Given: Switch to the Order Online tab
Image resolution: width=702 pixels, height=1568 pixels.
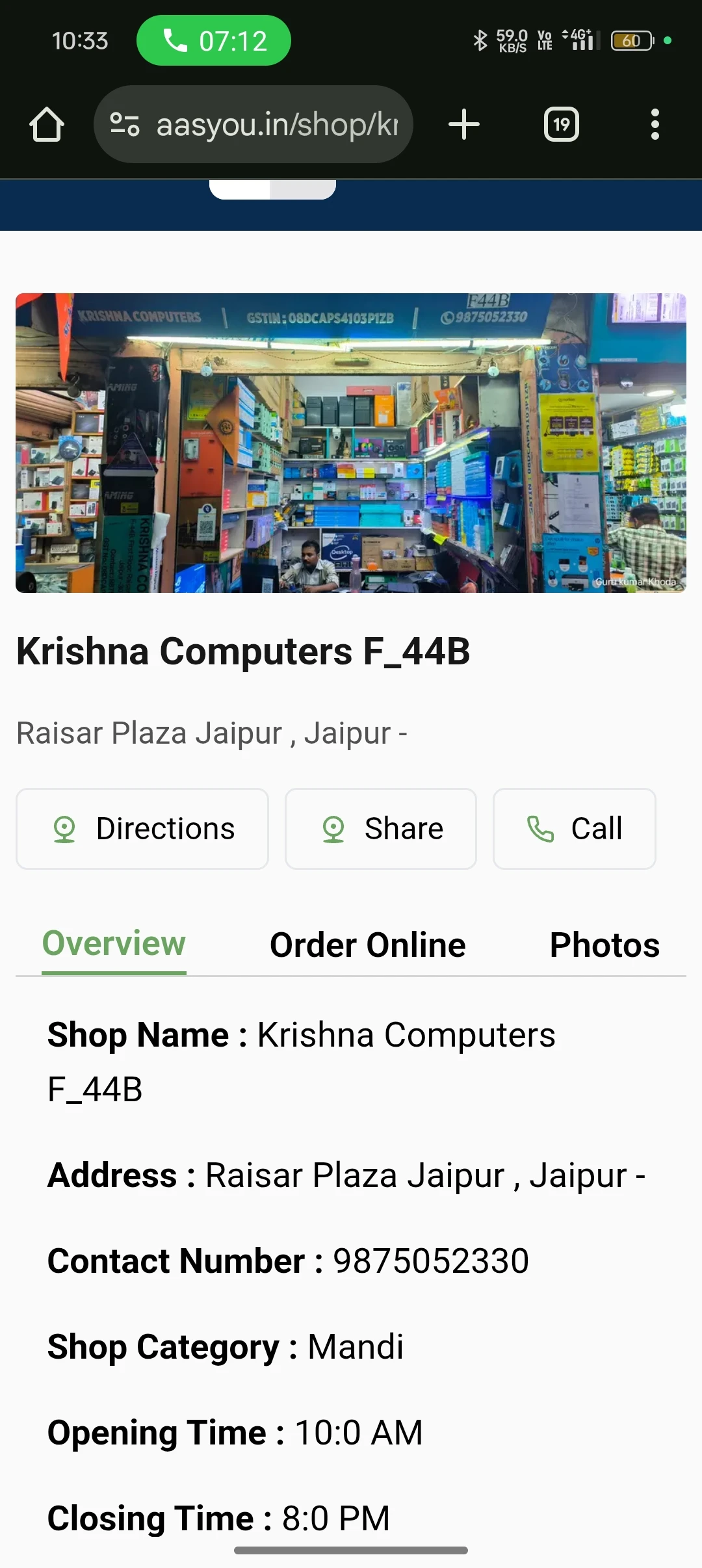Looking at the screenshot, I should tap(368, 945).
